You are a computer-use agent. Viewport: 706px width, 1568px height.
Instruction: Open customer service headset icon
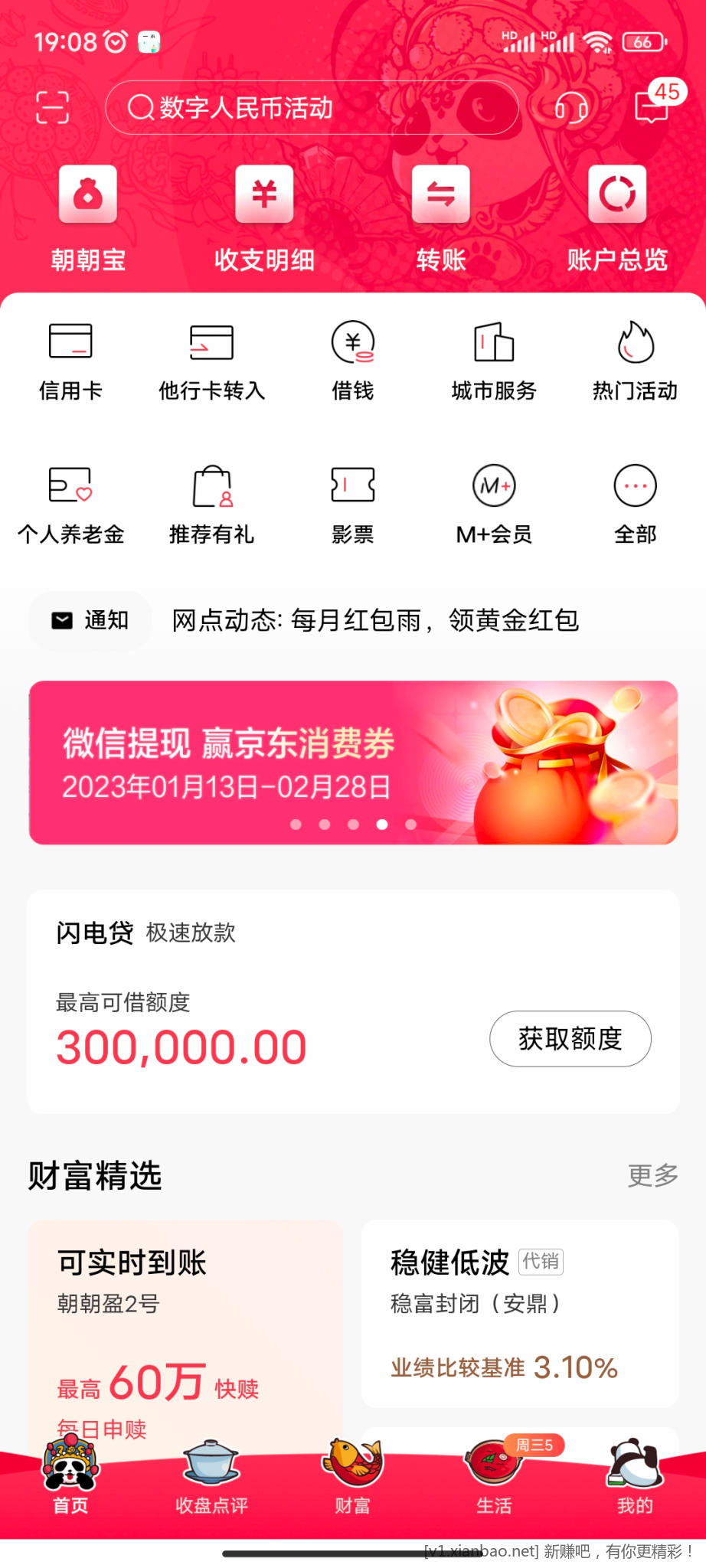click(570, 108)
